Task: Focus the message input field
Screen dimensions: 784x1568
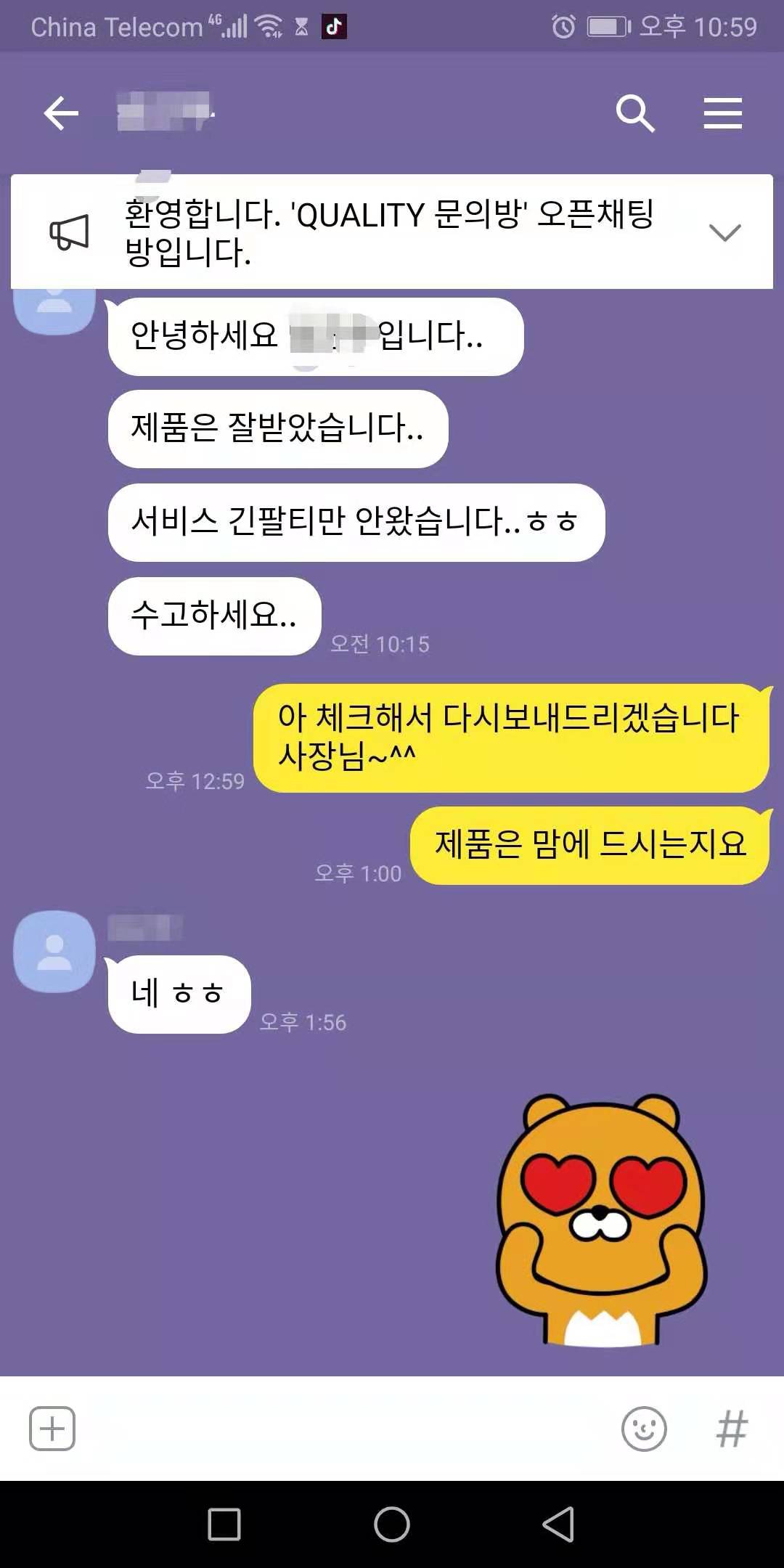Action: pos(341,1429)
